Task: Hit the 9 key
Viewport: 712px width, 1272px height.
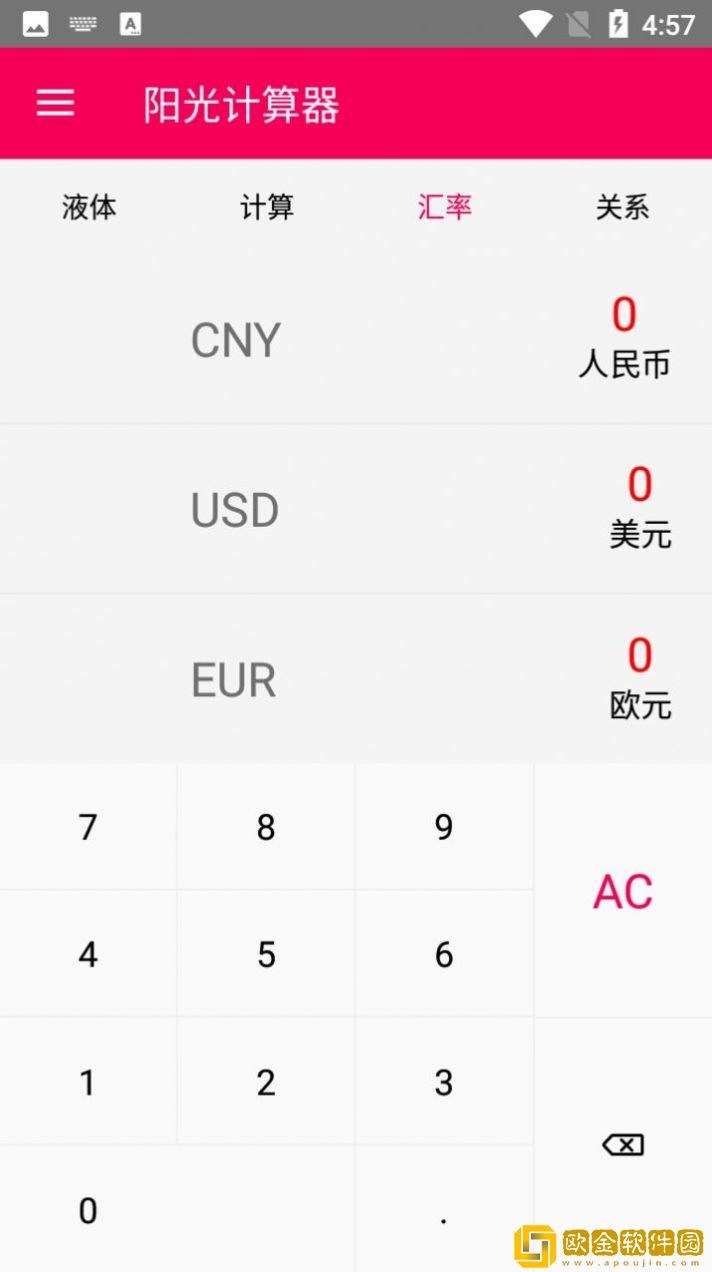Action: [x=444, y=827]
